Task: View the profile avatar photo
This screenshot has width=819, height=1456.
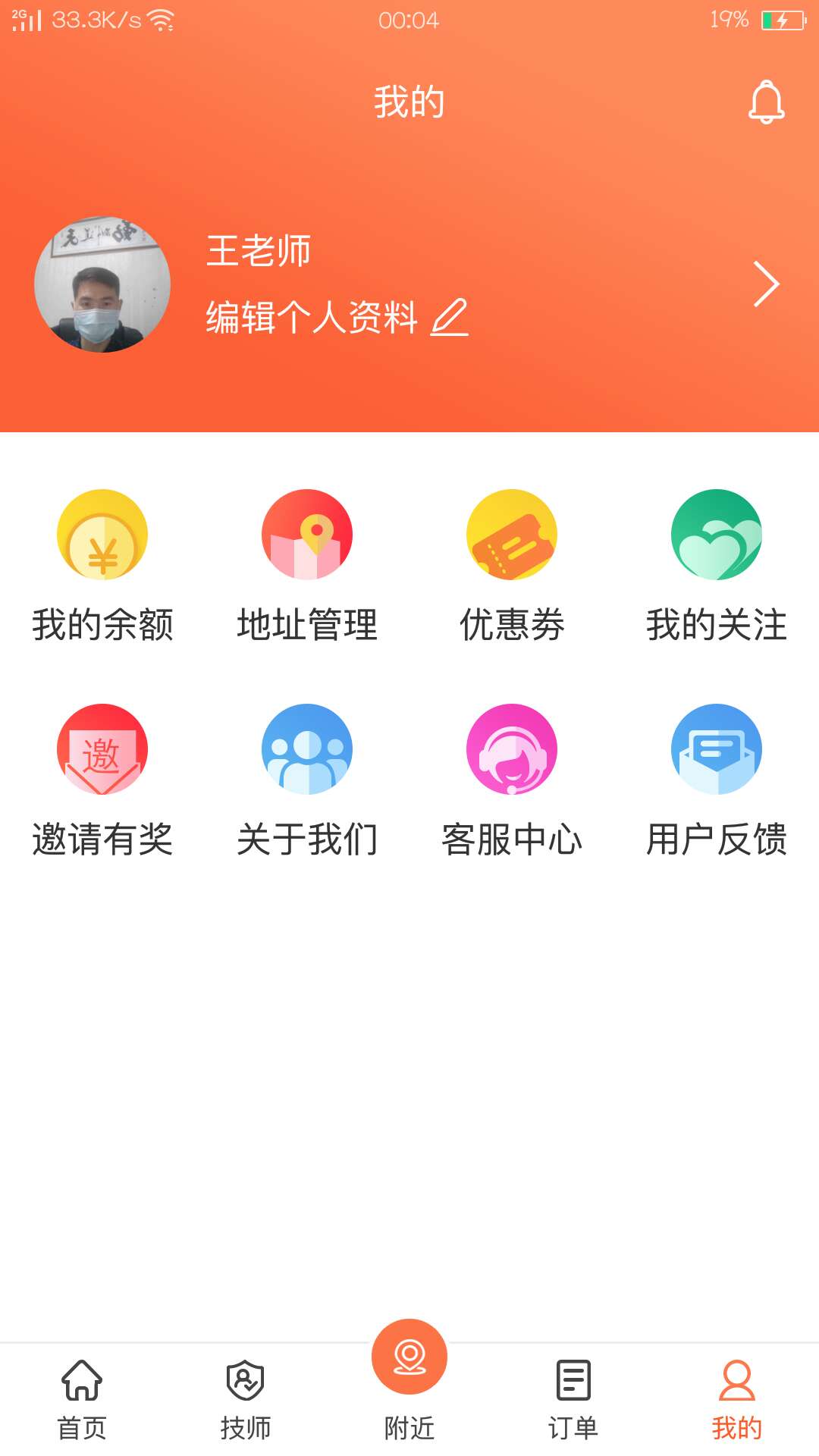Action: pyautogui.click(x=102, y=284)
